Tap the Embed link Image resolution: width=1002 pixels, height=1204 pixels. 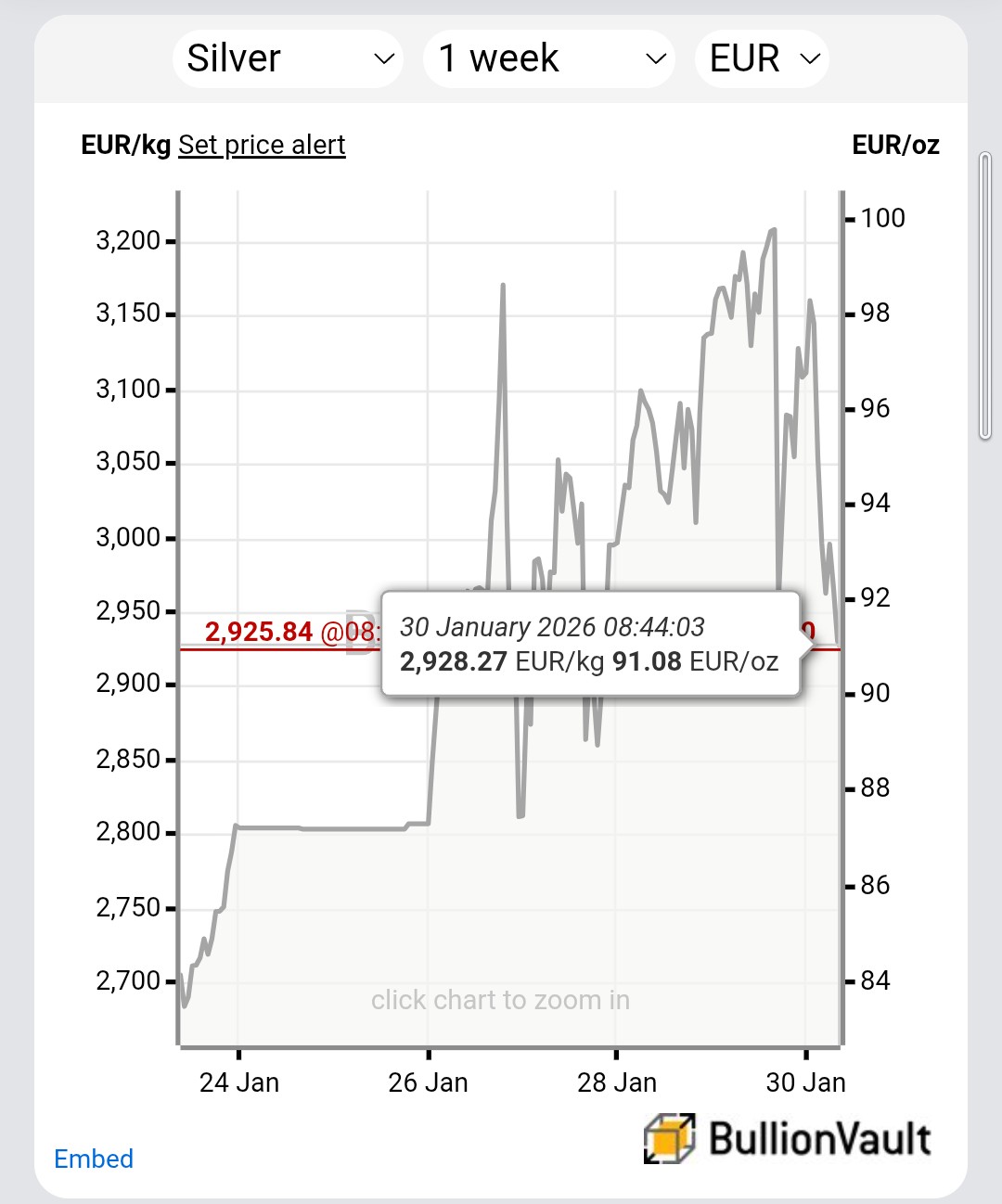point(94,1159)
